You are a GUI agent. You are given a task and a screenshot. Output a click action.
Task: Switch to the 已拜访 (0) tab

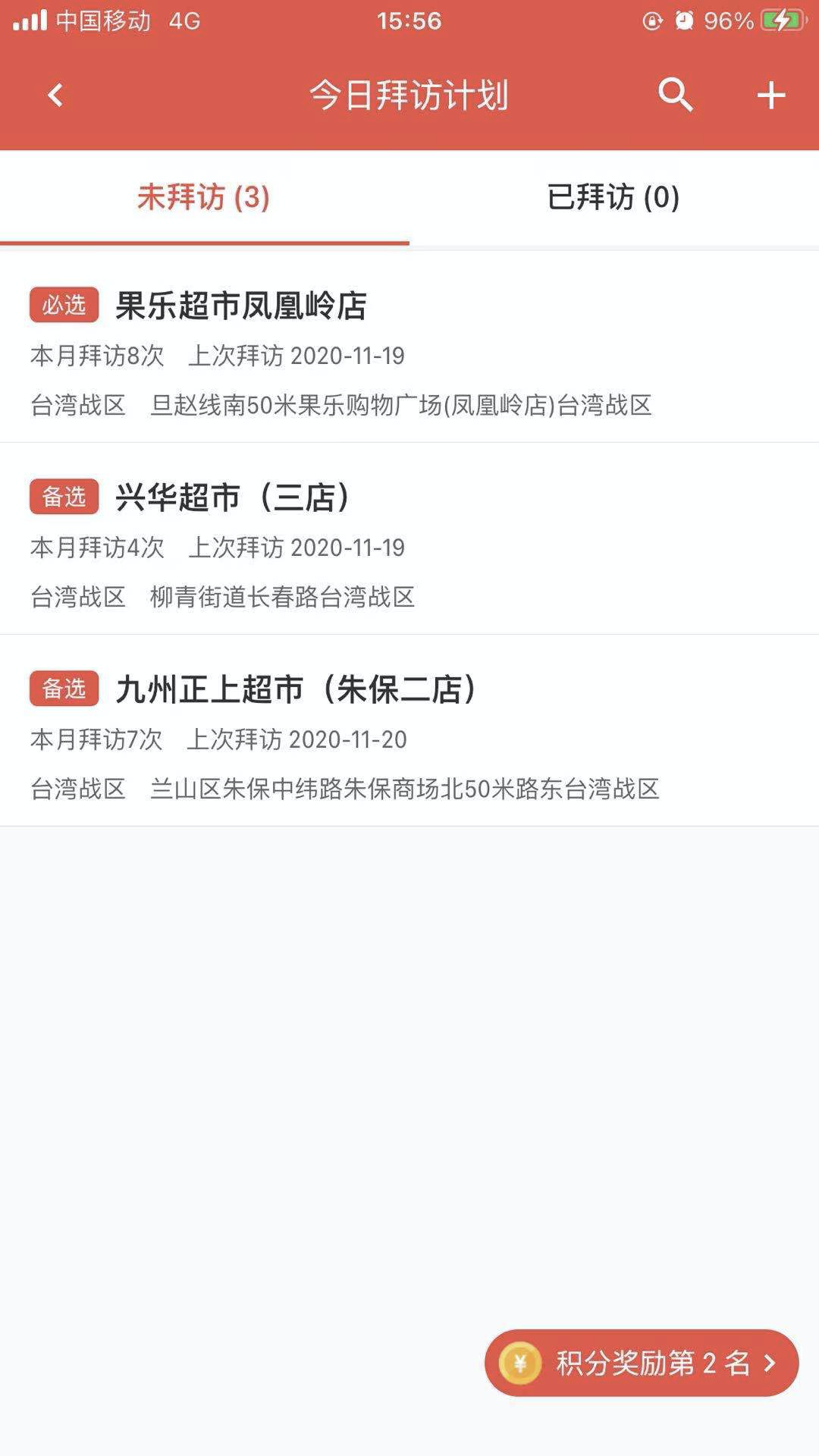coord(613,197)
